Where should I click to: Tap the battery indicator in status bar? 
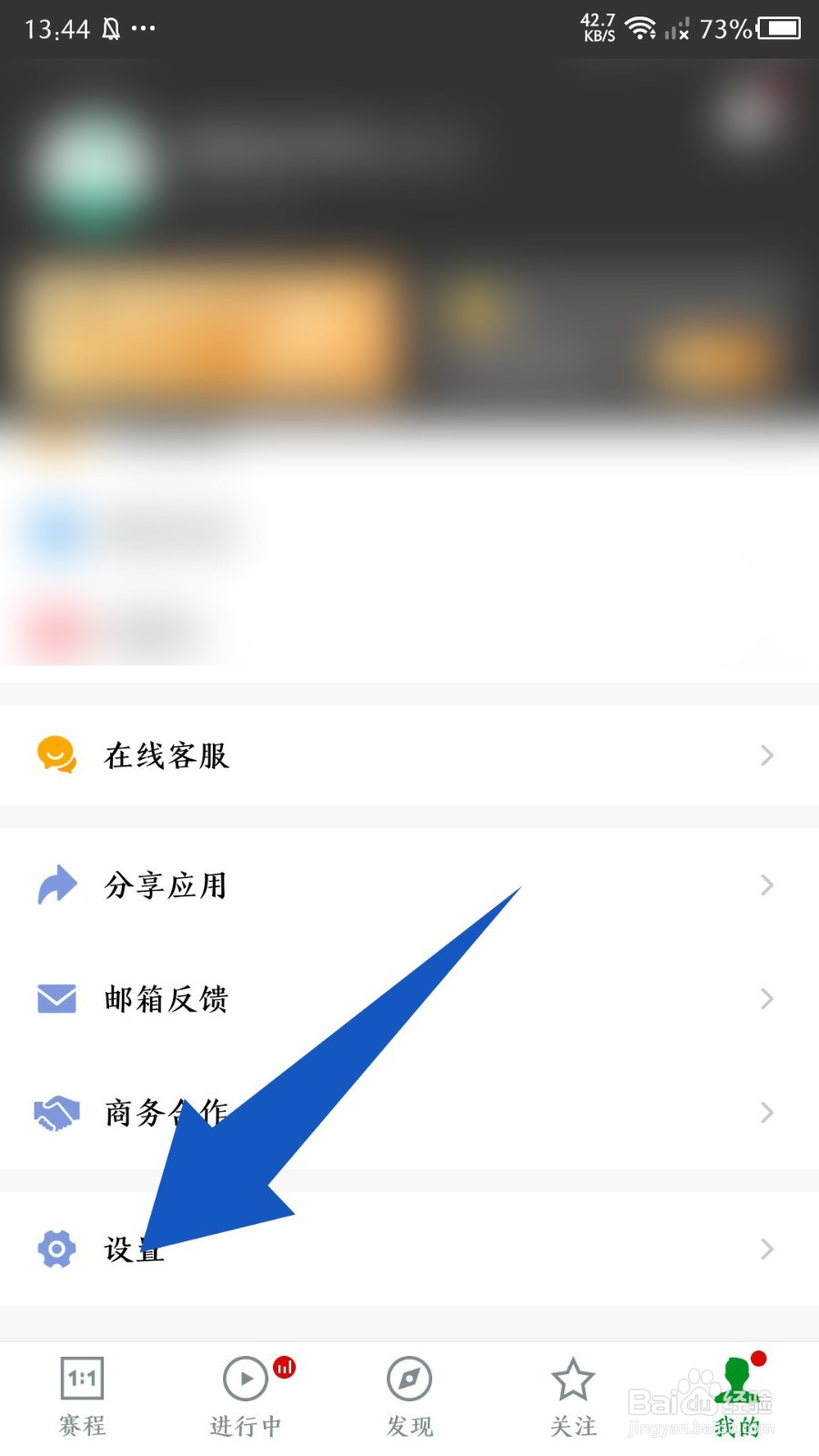780,27
